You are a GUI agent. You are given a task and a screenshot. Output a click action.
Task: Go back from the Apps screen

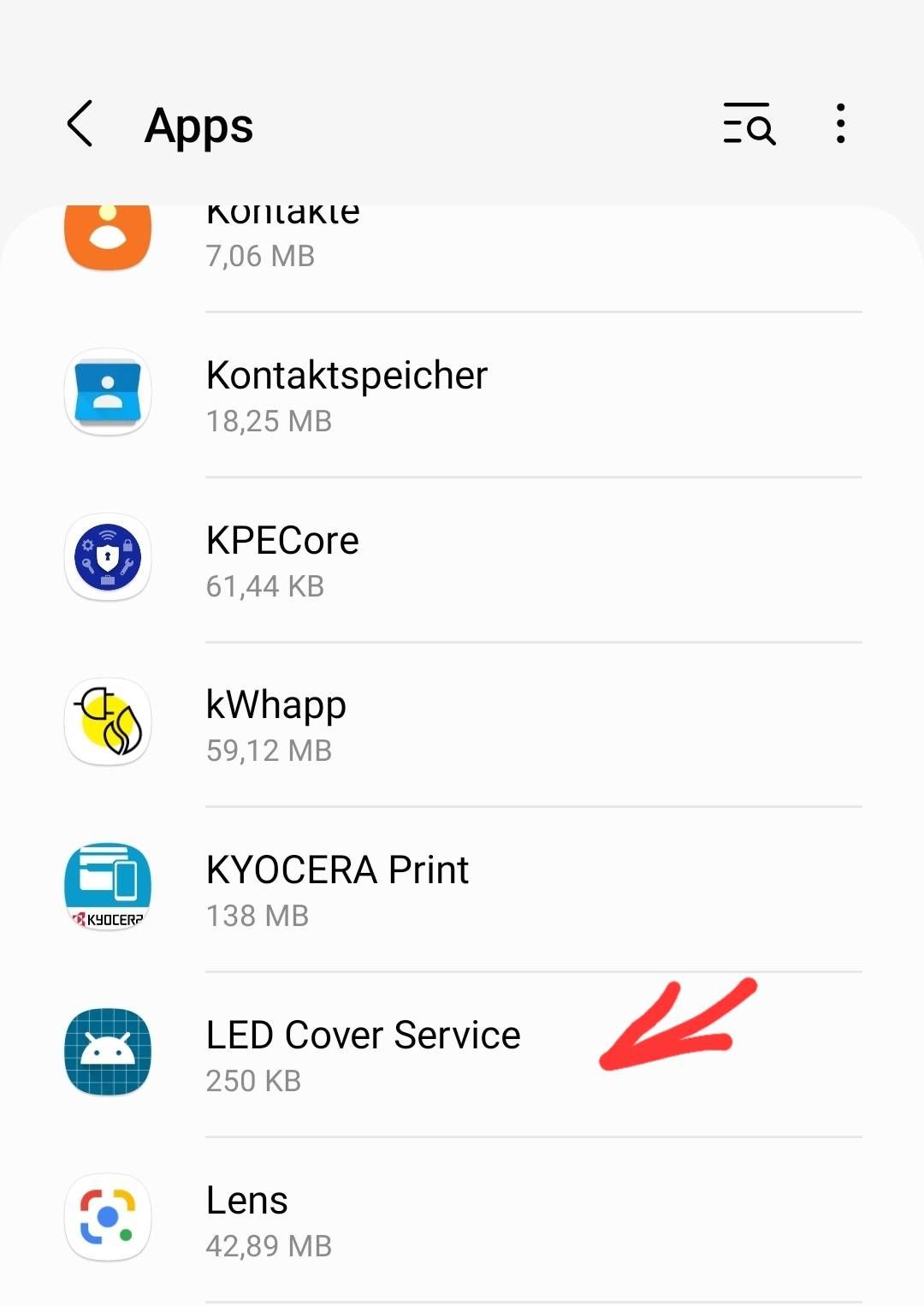coord(80,124)
